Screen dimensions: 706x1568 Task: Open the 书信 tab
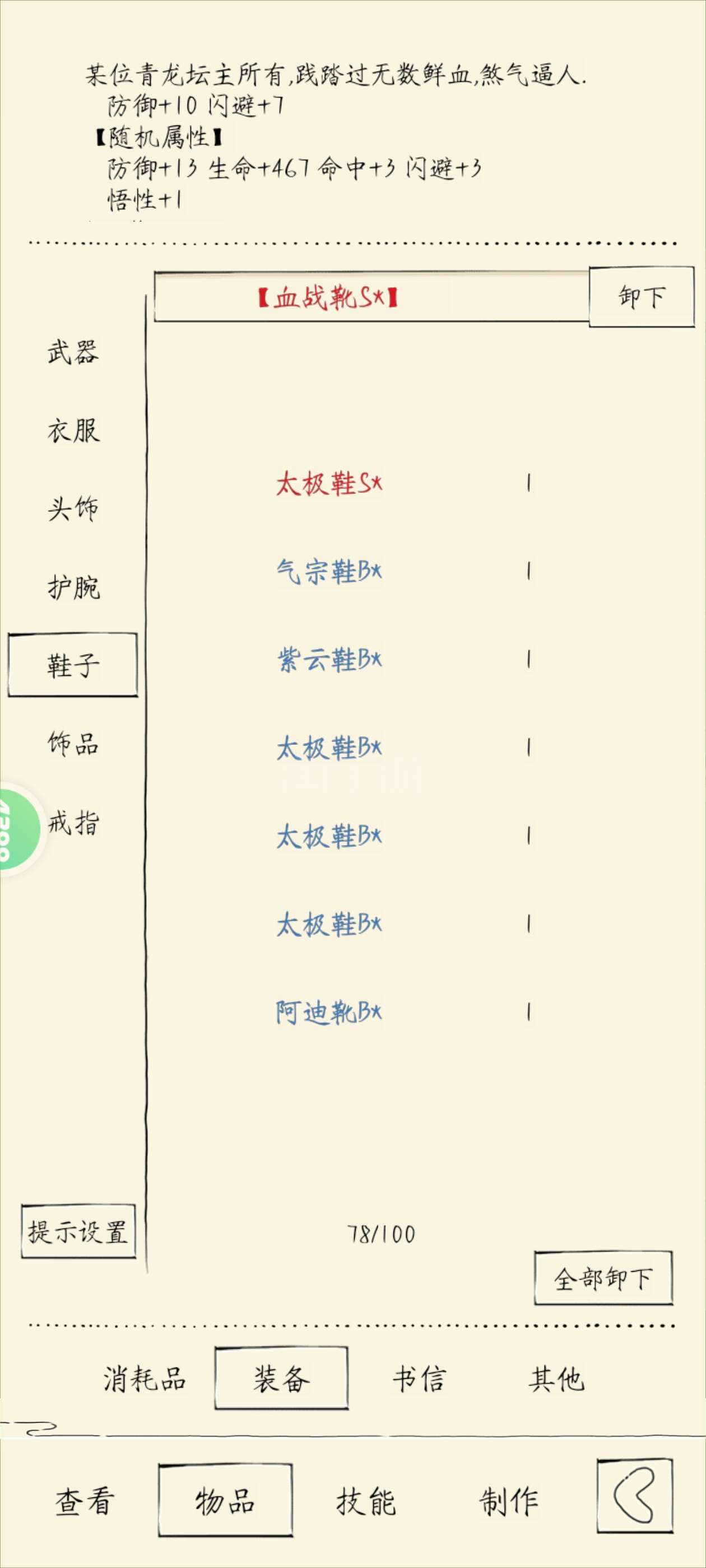pos(419,1378)
